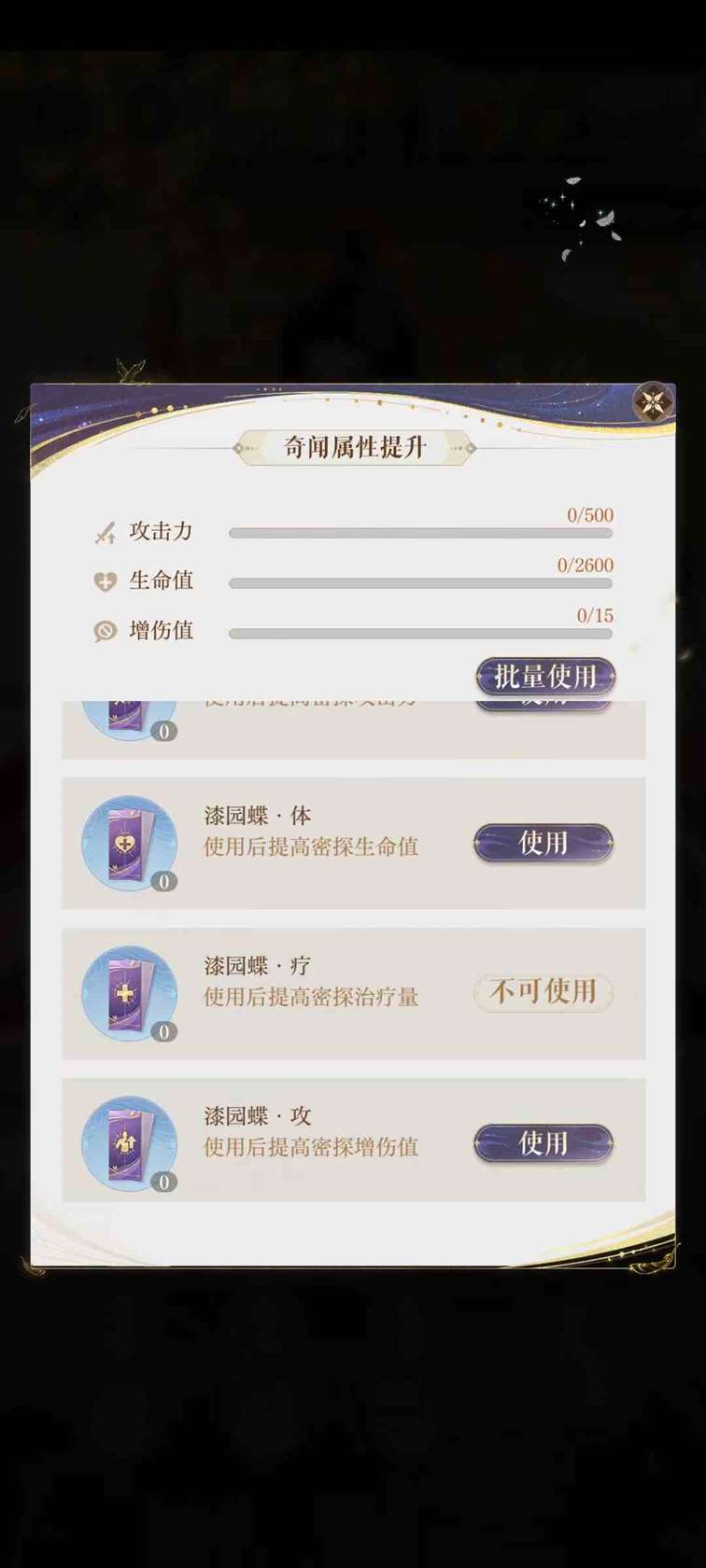Open the 漆园蝶·疗 item icon
Viewport: 706px width, 1568px height.
(129, 993)
